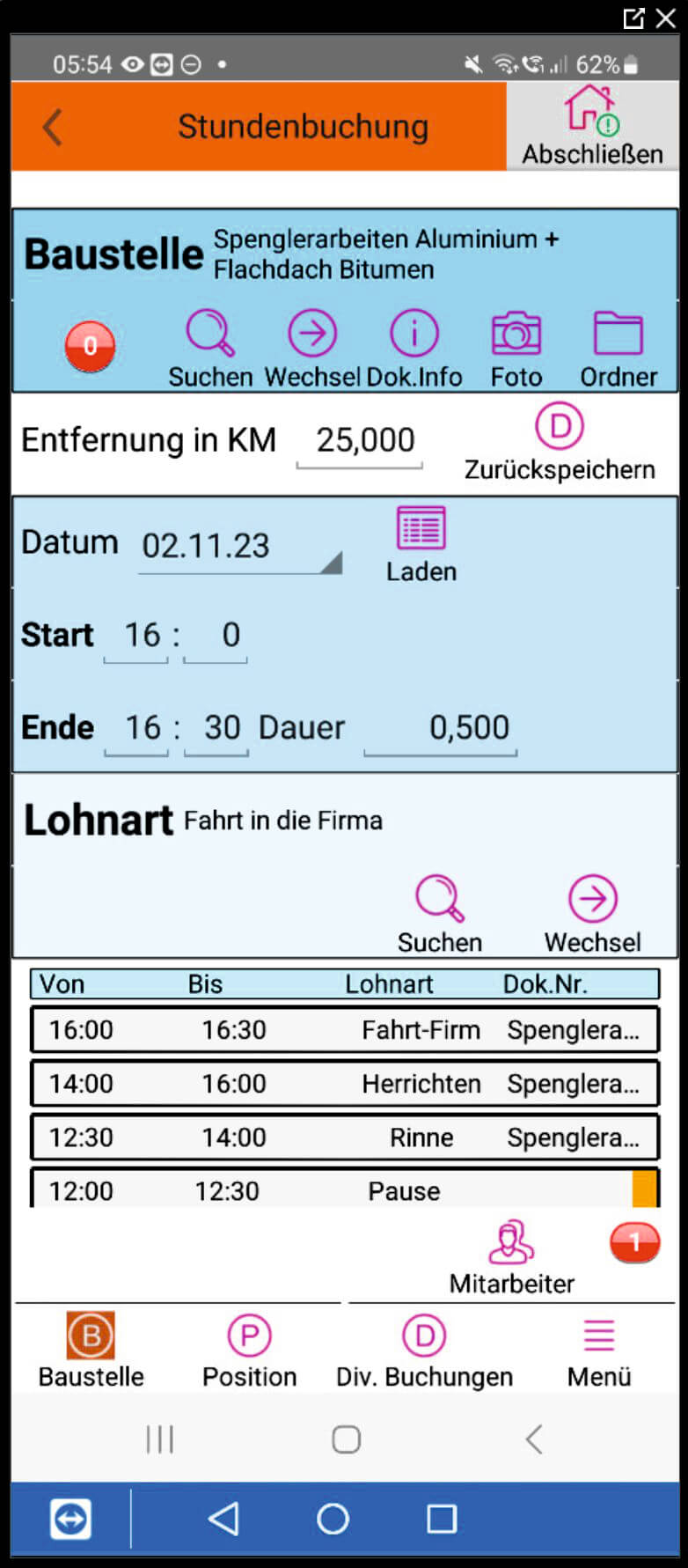Open the Datum dropdown showing 02.11.23

click(x=239, y=548)
